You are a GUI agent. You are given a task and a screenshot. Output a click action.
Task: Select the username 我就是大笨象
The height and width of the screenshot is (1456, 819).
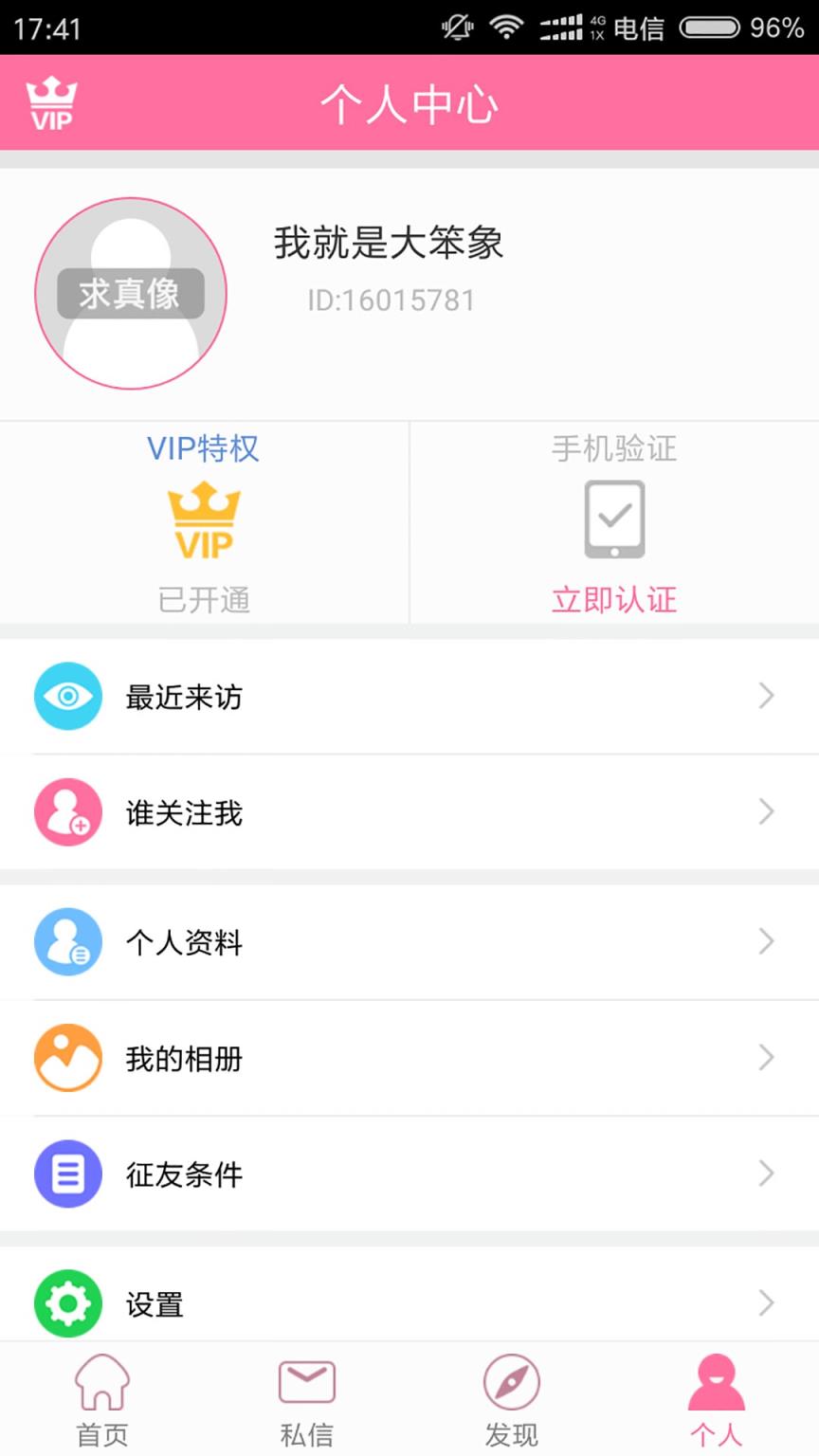pos(388,245)
